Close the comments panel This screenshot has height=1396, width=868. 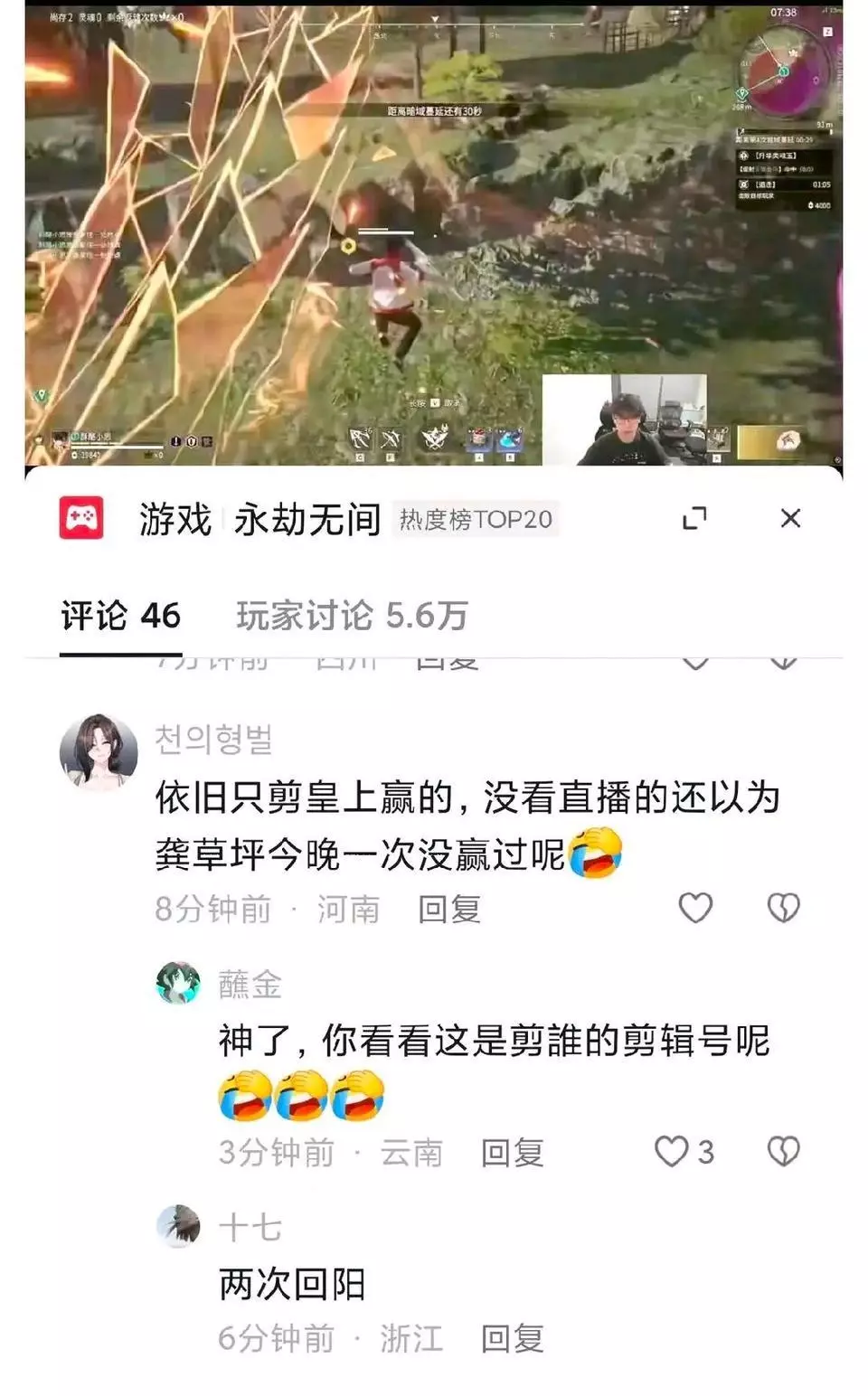790,518
